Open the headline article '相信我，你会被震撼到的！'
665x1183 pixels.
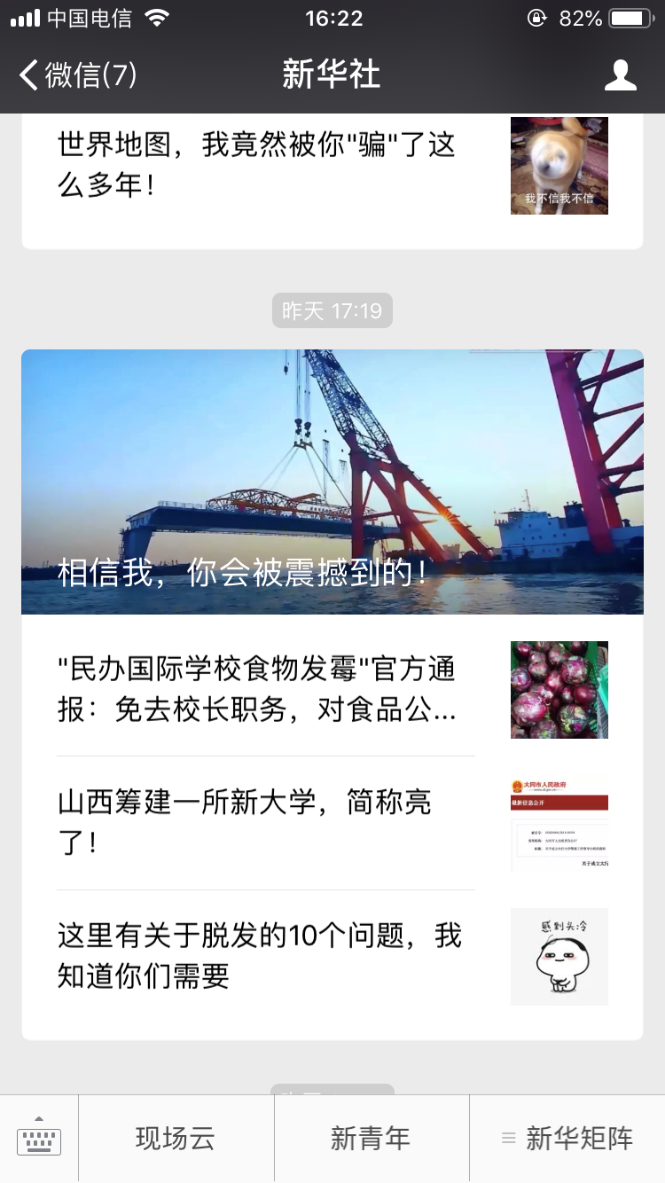[x=332, y=482]
